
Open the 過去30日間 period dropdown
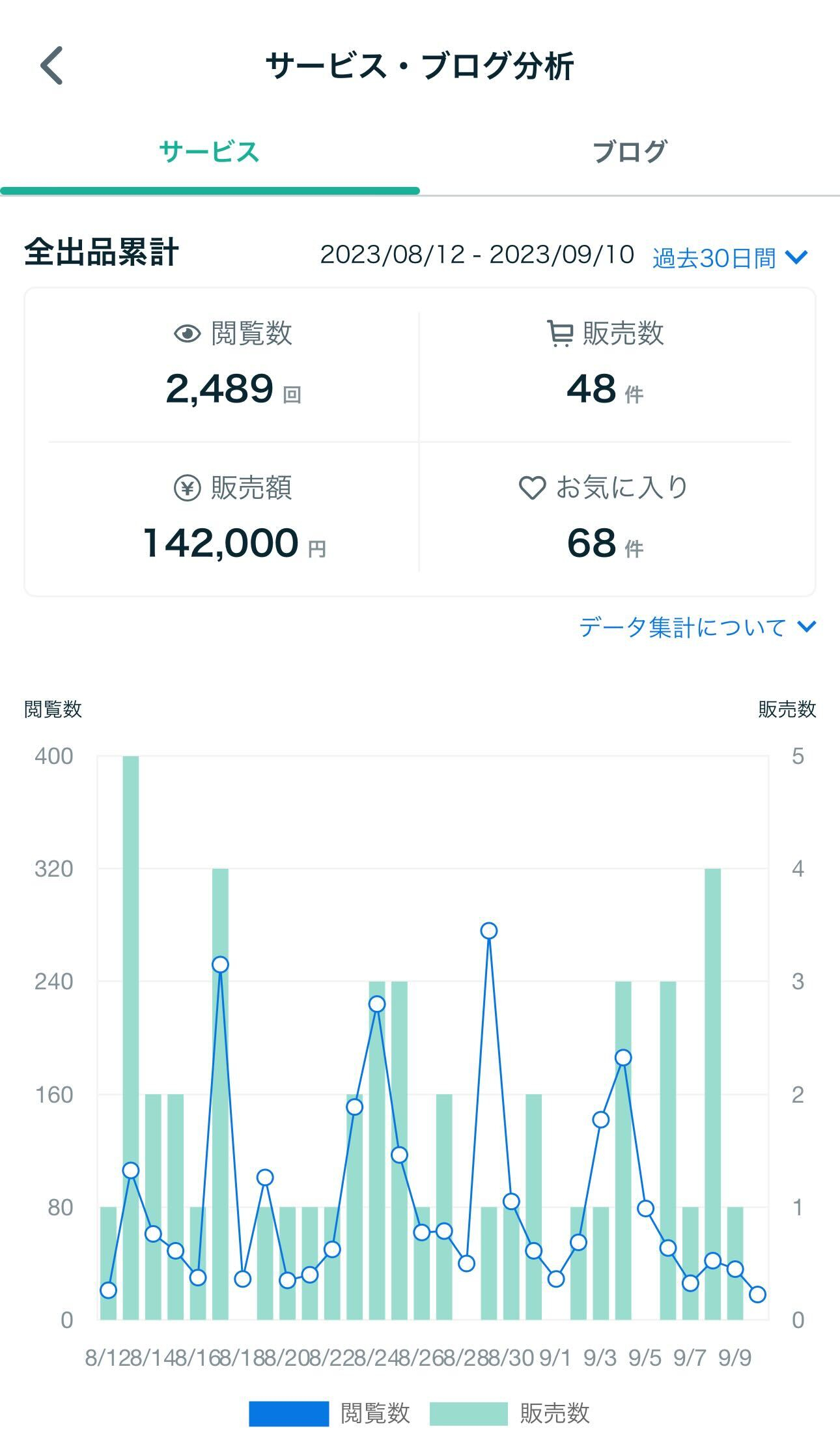pos(730,258)
